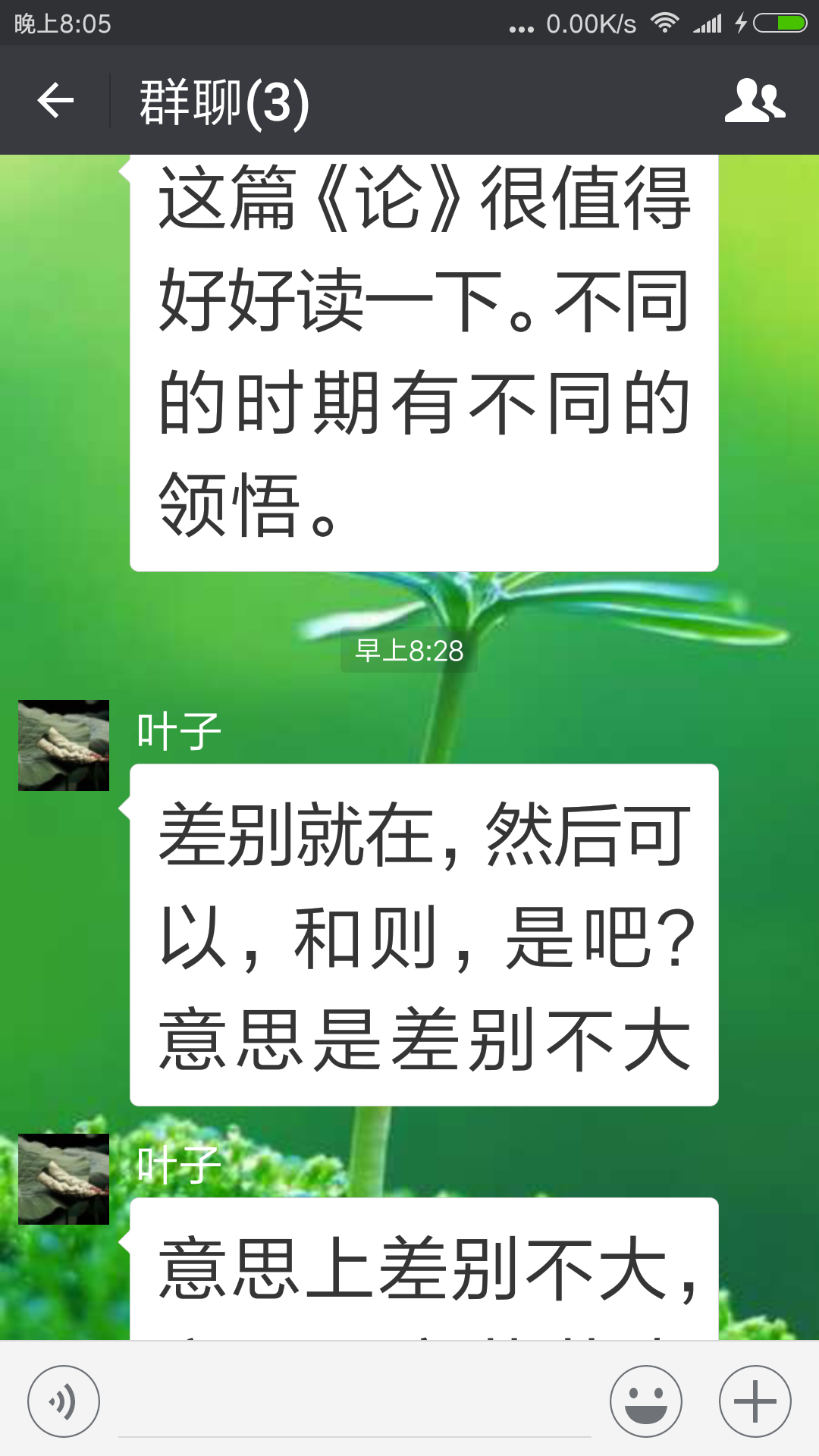Open the emoji picker

[646, 1401]
